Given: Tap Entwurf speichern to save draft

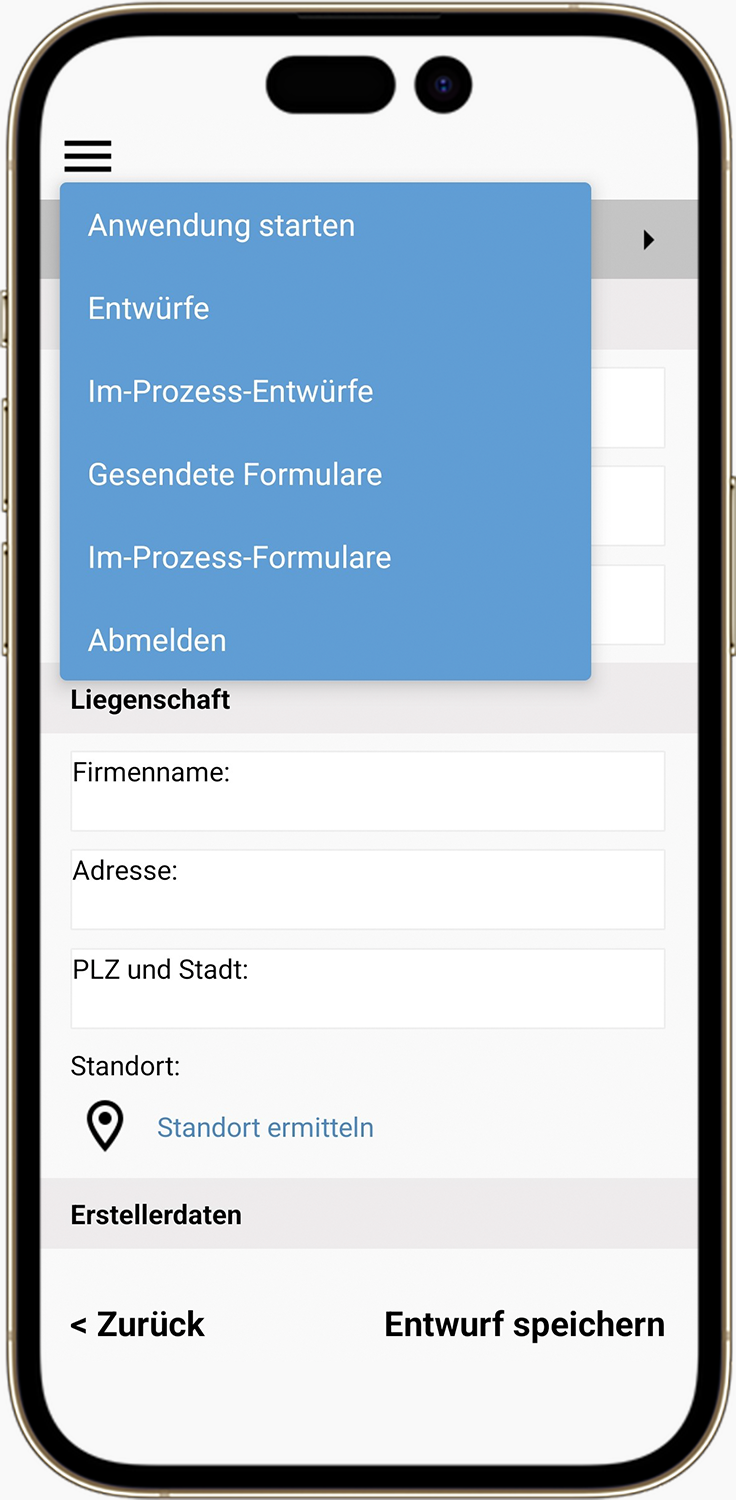Looking at the screenshot, I should 524,1324.
